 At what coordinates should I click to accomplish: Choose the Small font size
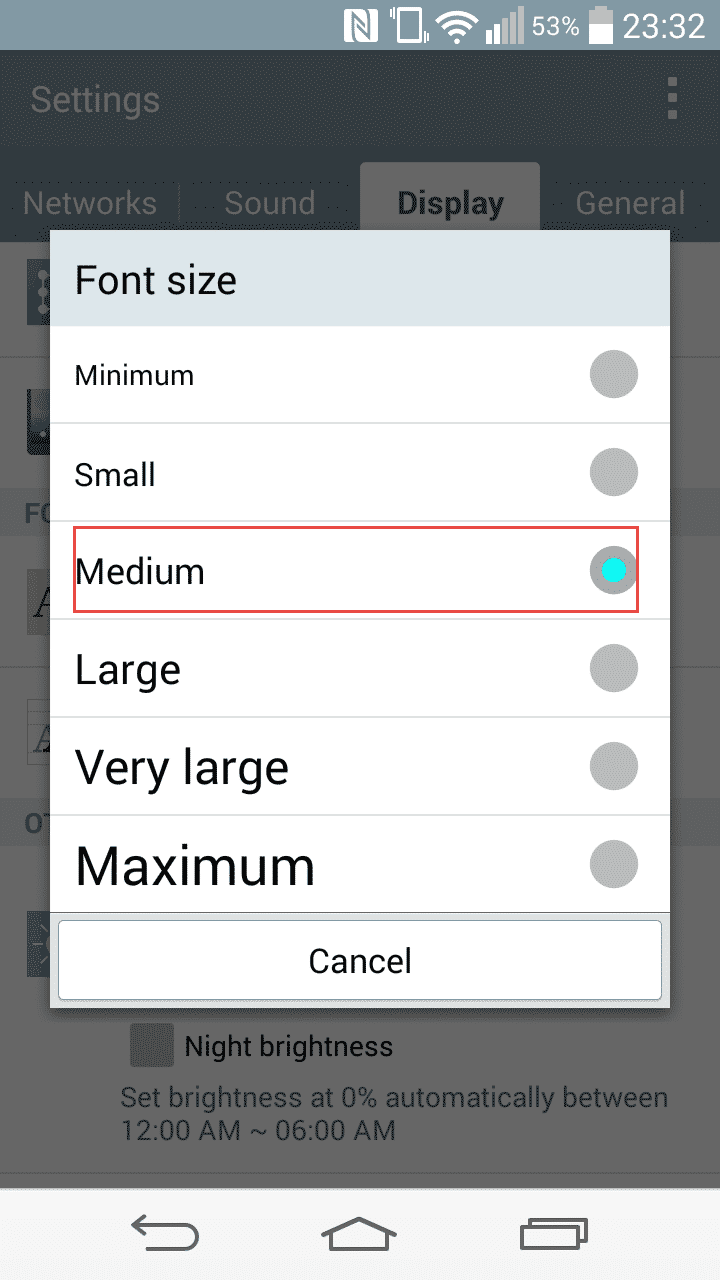358,472
